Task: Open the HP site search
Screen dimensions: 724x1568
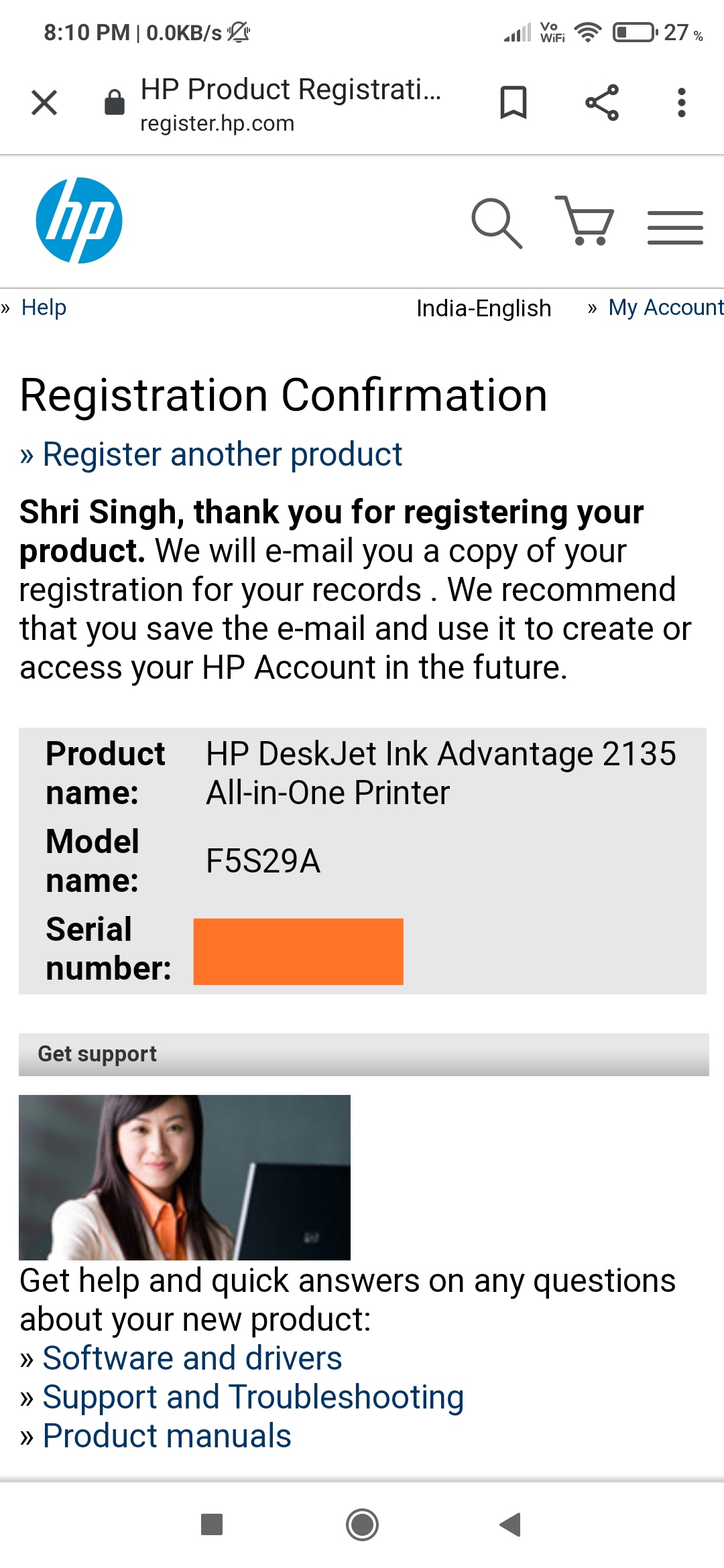Action: tap(497, 223)
